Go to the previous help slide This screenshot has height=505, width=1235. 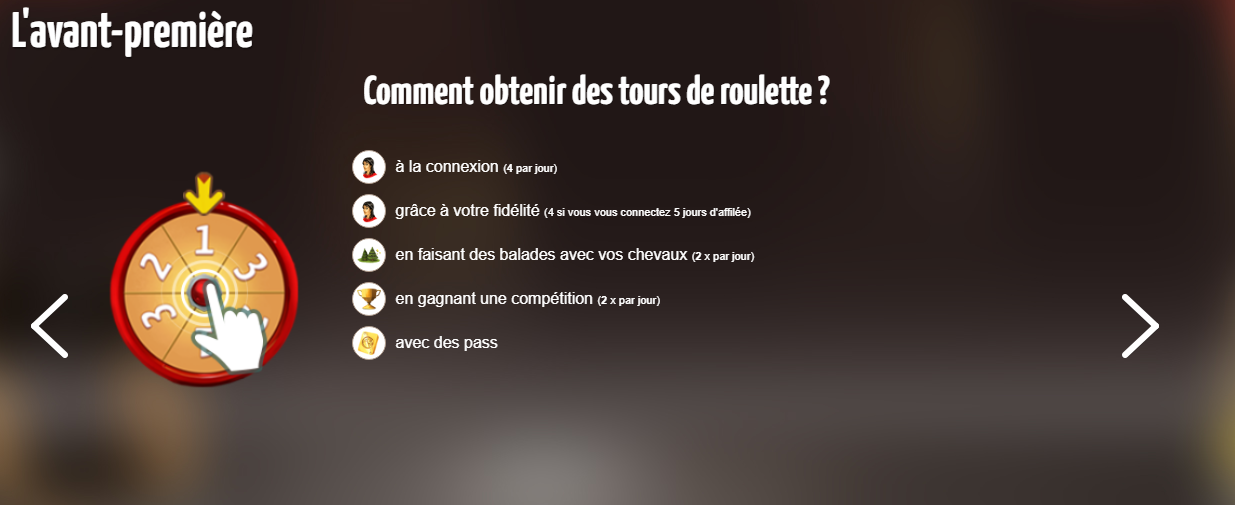pos(50,326)
